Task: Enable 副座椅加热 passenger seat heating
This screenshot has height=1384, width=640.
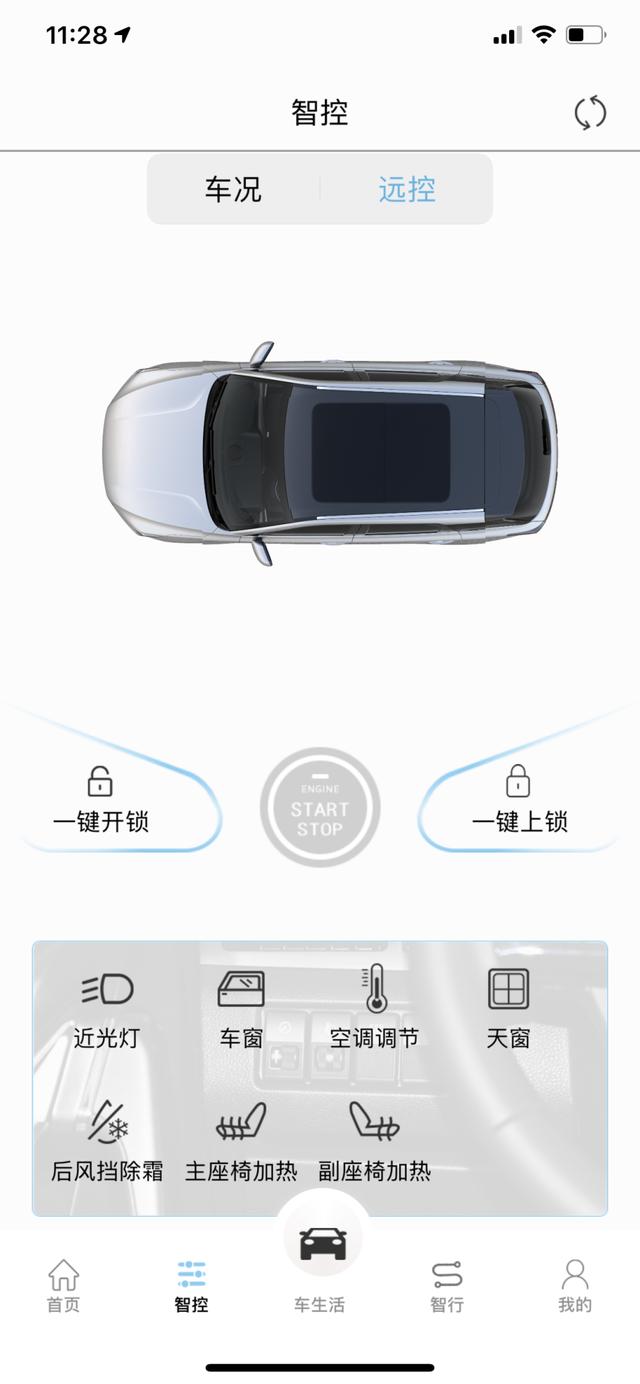Action: coord(374,1142)
